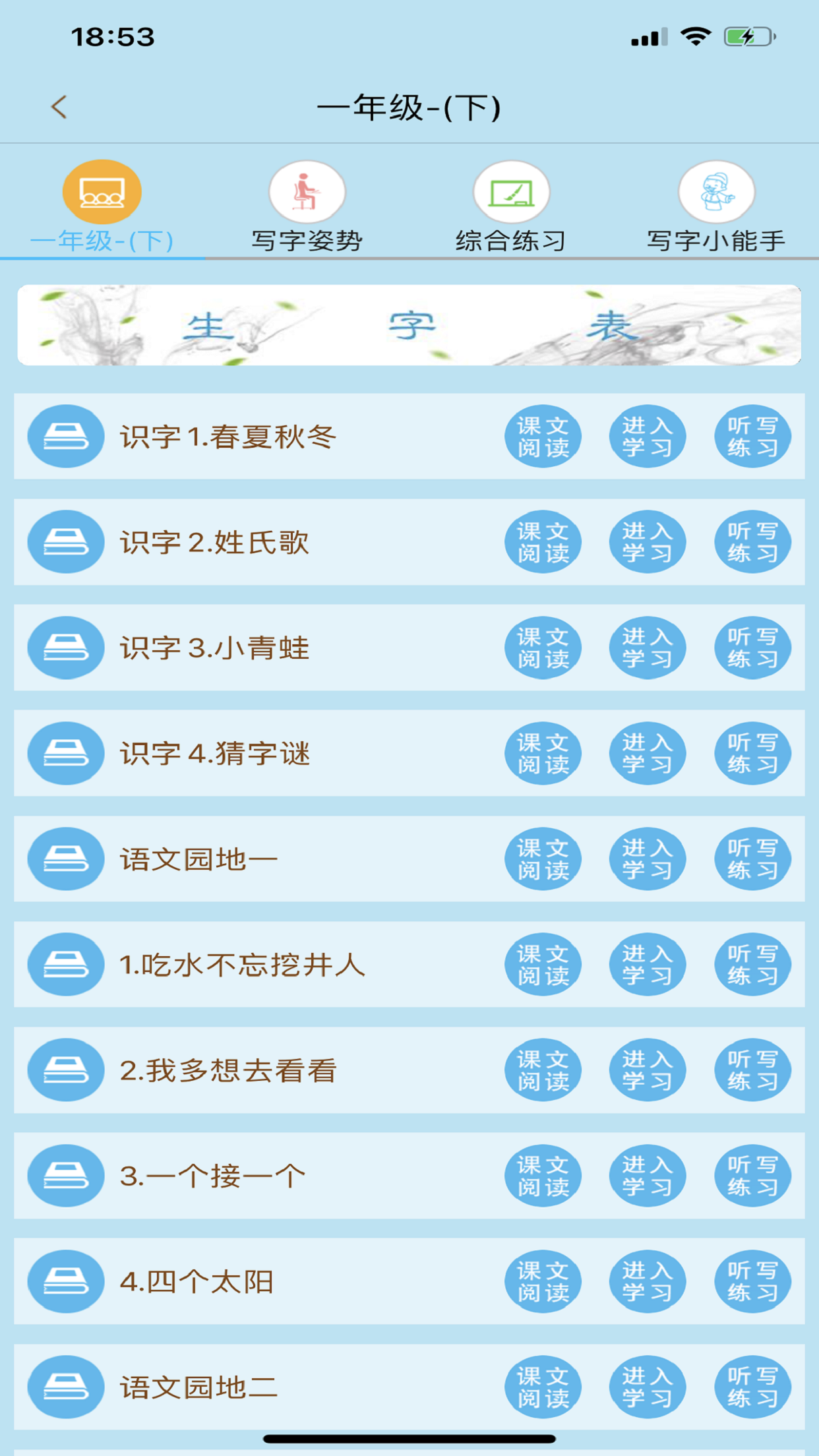The width and height of the screenshot is (819, 1456).
Task: Click the 写字姿势 posture icon
Action: coord(305,191)
